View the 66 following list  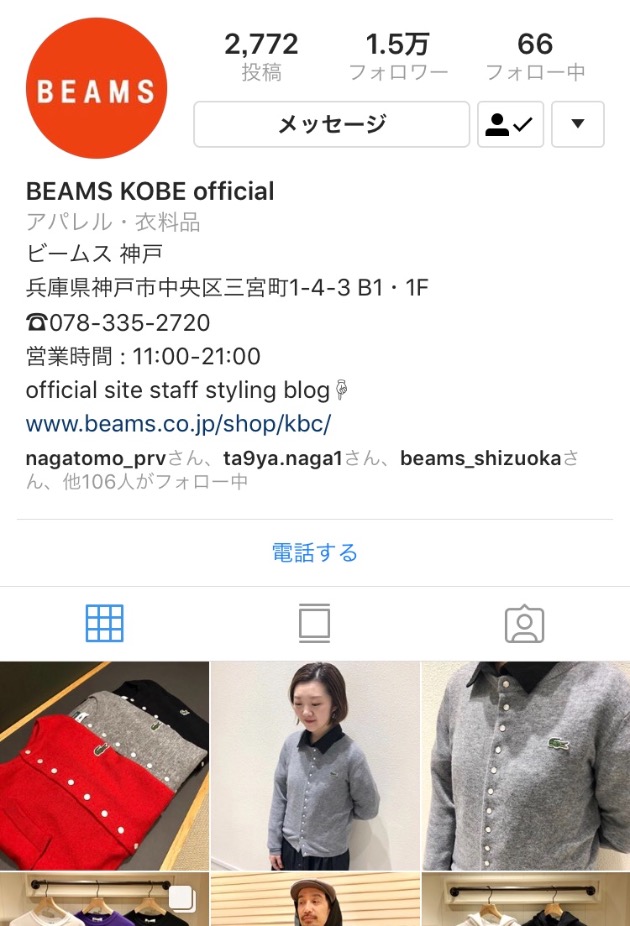click(535, 57)
